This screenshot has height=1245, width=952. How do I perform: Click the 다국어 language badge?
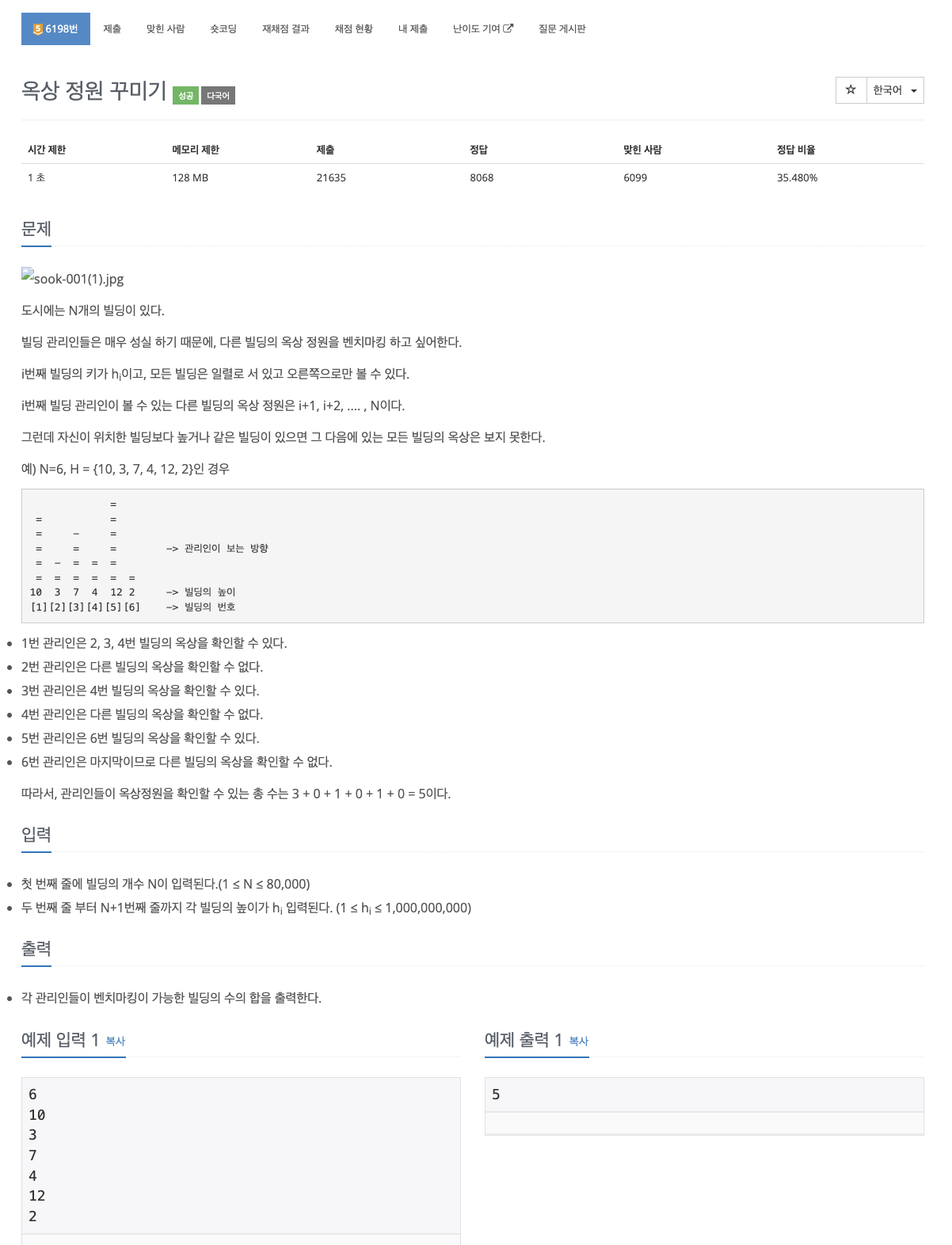pos(219,95)
